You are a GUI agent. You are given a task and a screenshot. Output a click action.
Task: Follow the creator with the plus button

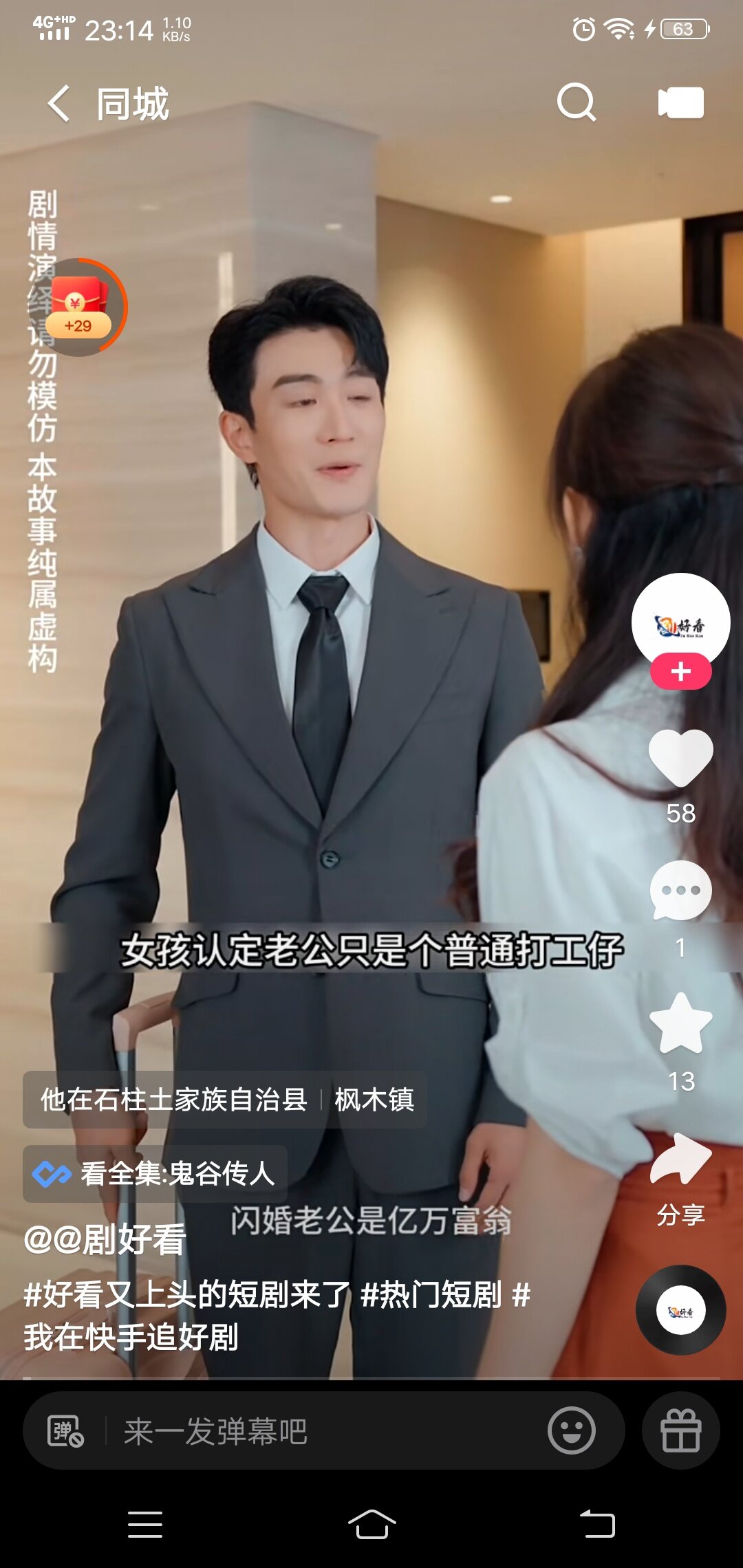tap(680, 671)
